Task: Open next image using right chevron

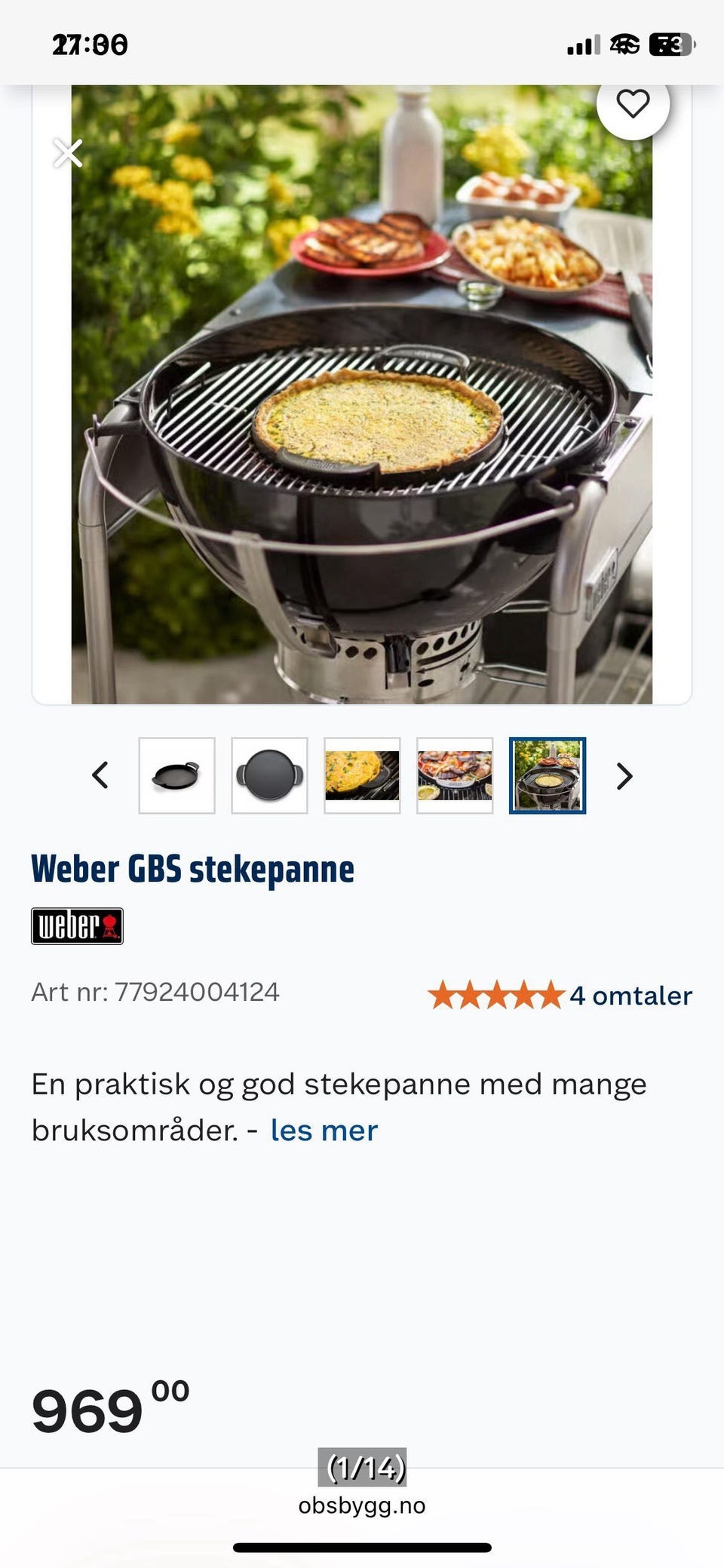Action: [x=623, y=775]
